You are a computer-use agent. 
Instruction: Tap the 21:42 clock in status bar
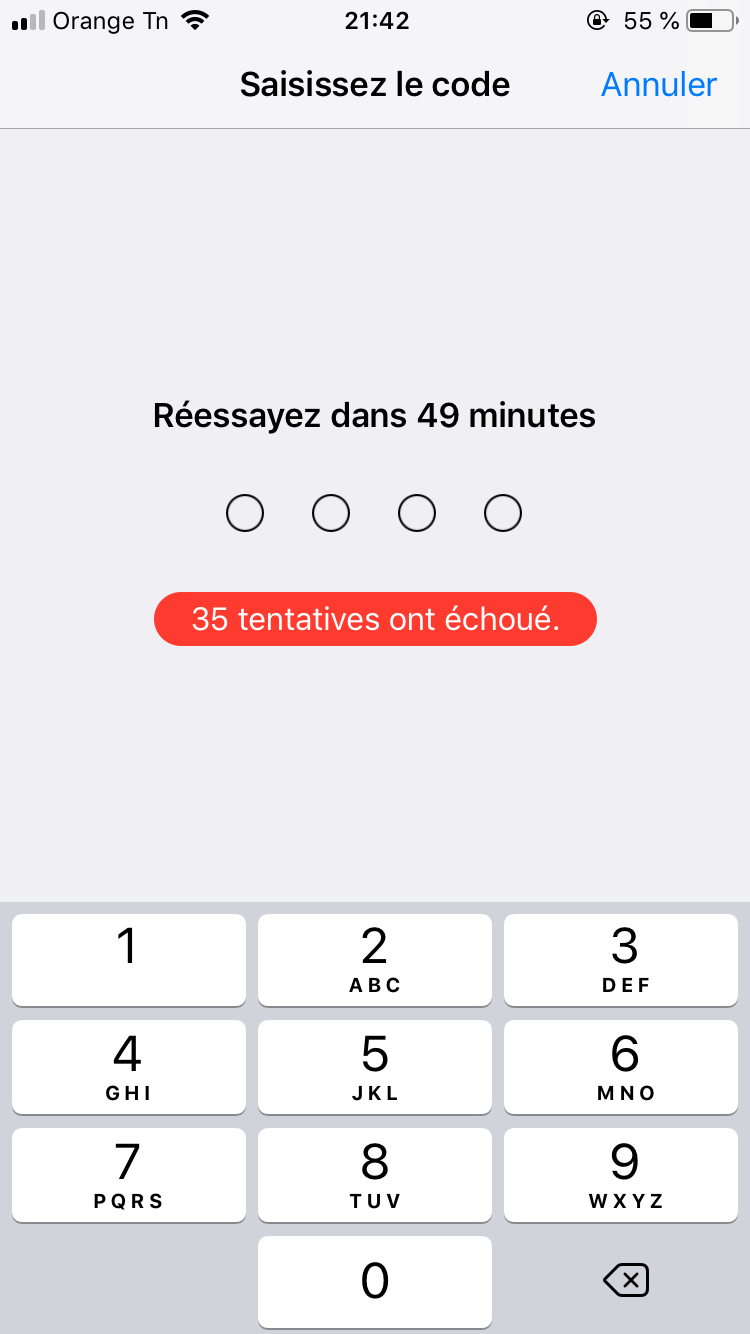375,20
